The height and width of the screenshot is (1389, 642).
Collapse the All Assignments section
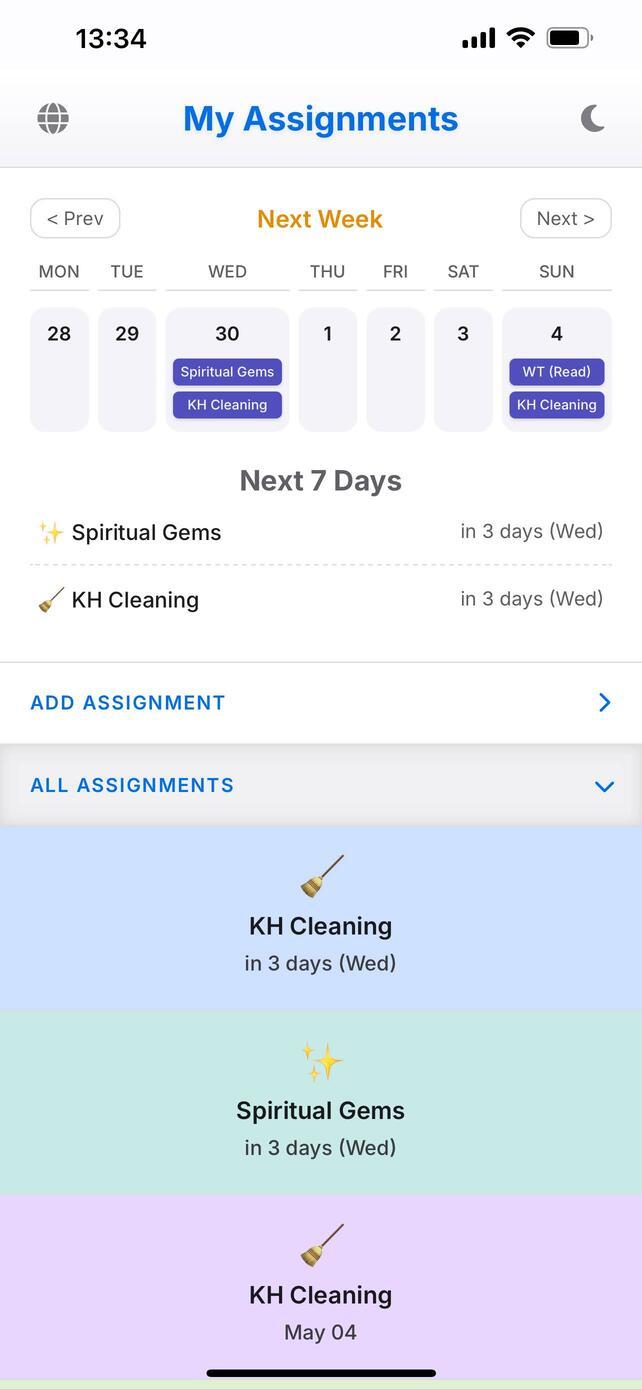coord(320,785)
